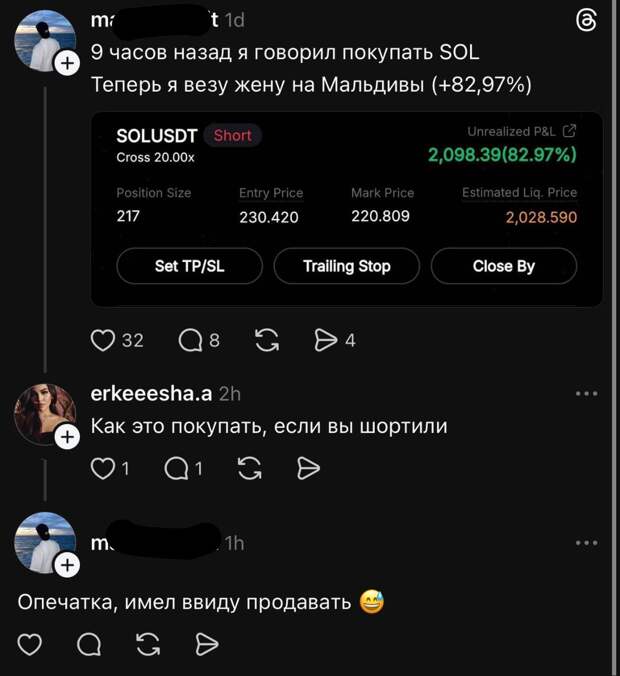This screenshot has height=676, width=620.
Task: Share the SOL post via the send icon
Action: click(x=326, y=341)
